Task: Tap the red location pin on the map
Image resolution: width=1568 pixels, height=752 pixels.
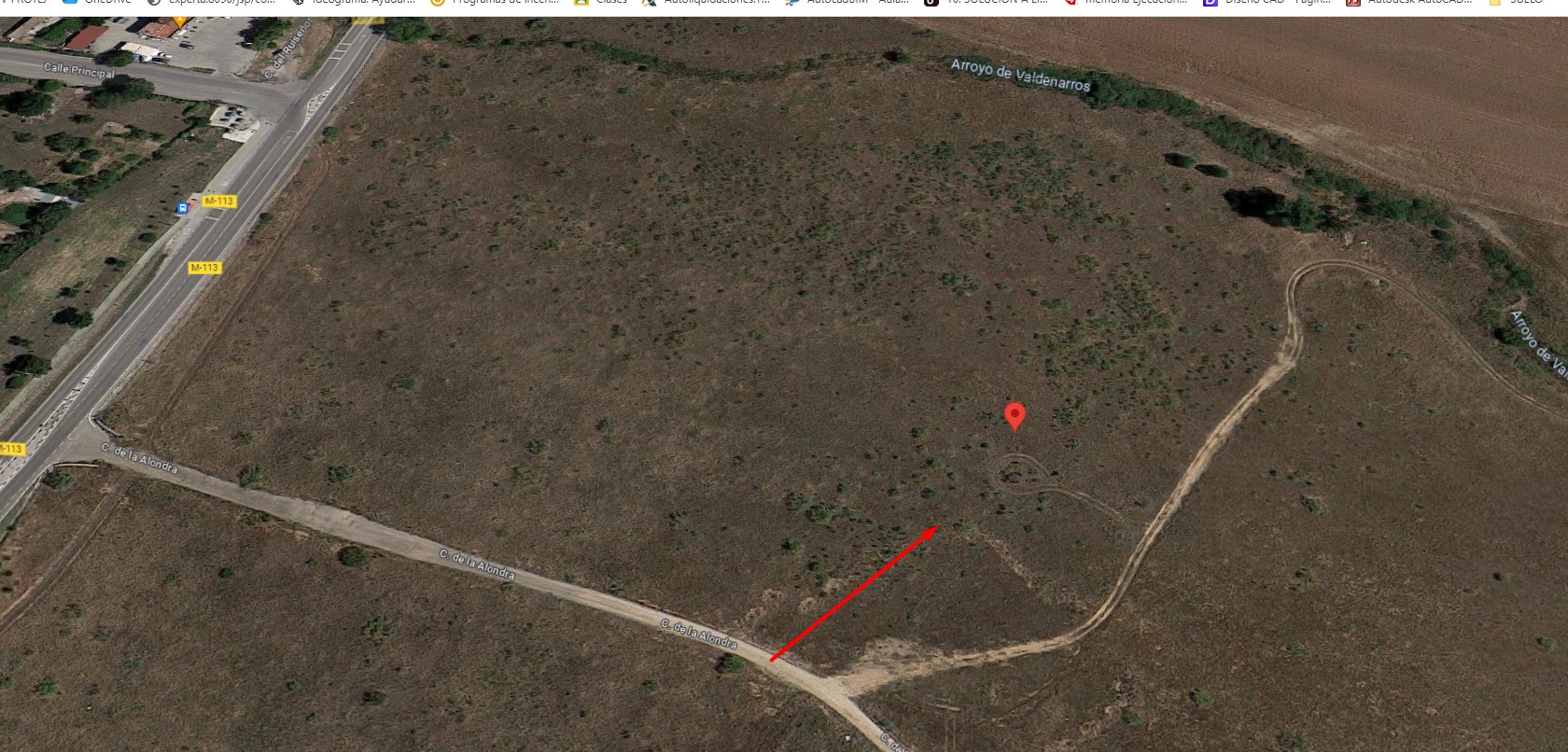Action: coord(1015,414)
